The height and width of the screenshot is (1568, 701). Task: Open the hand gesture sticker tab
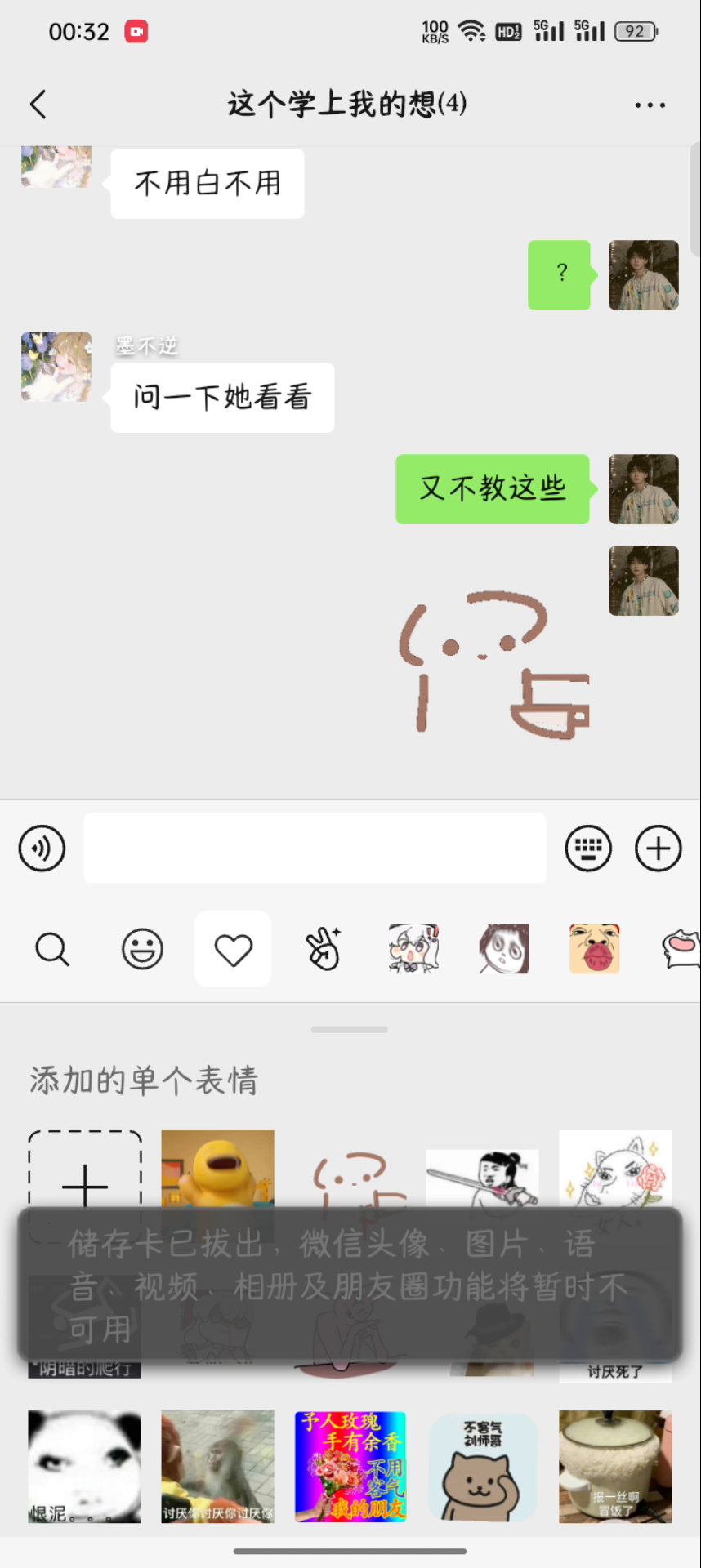(x=324, y=949)
